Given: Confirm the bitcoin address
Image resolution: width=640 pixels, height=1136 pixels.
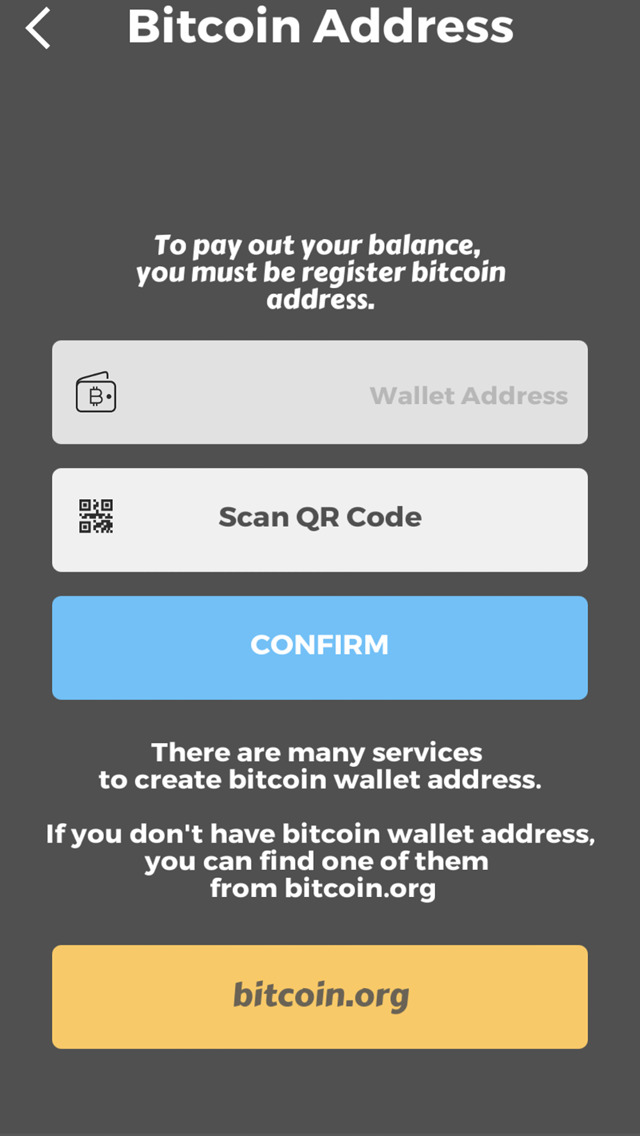Looking at the screenshot, I should (320, 648).
